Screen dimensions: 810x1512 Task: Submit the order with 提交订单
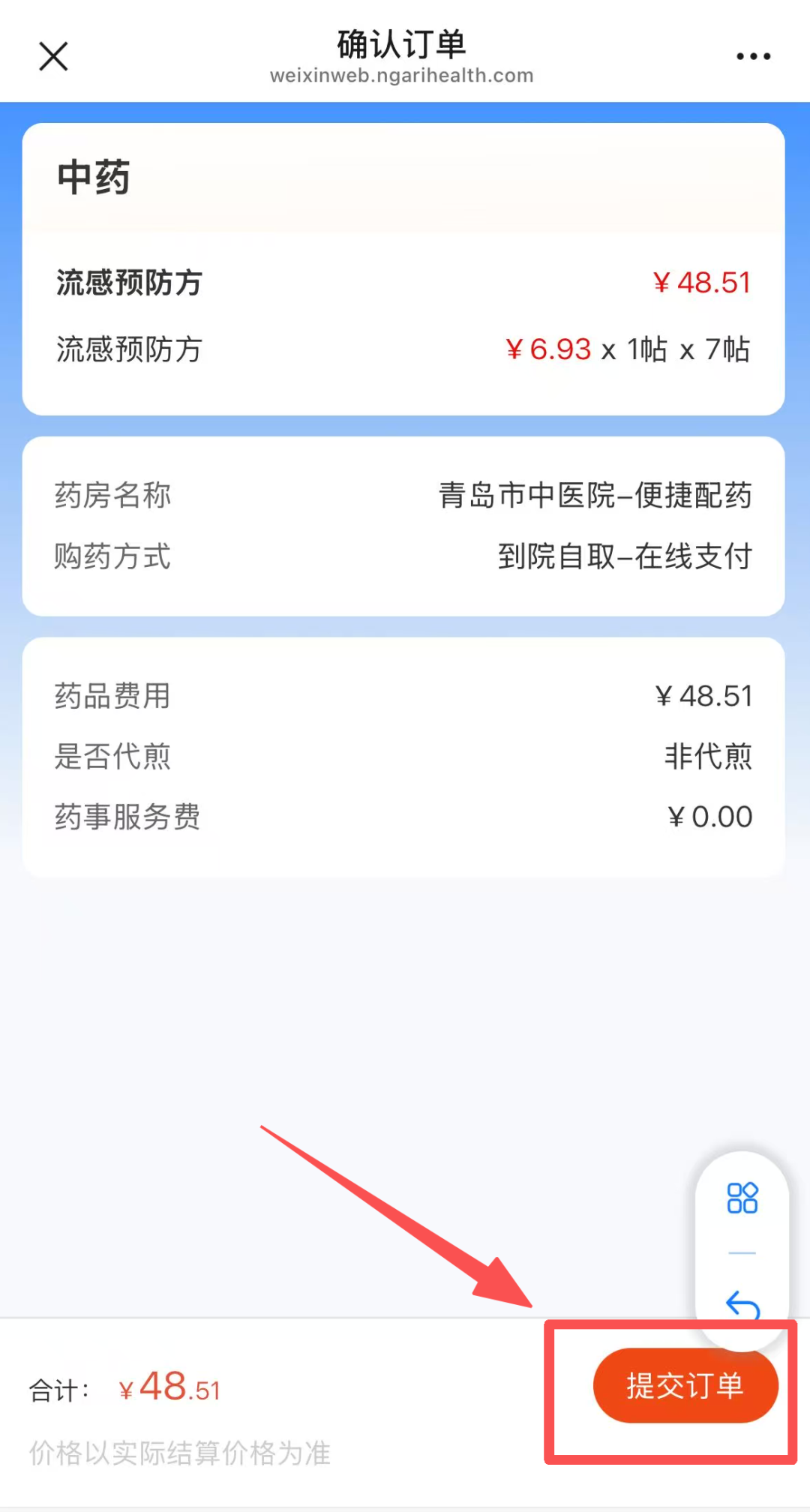685,1385
